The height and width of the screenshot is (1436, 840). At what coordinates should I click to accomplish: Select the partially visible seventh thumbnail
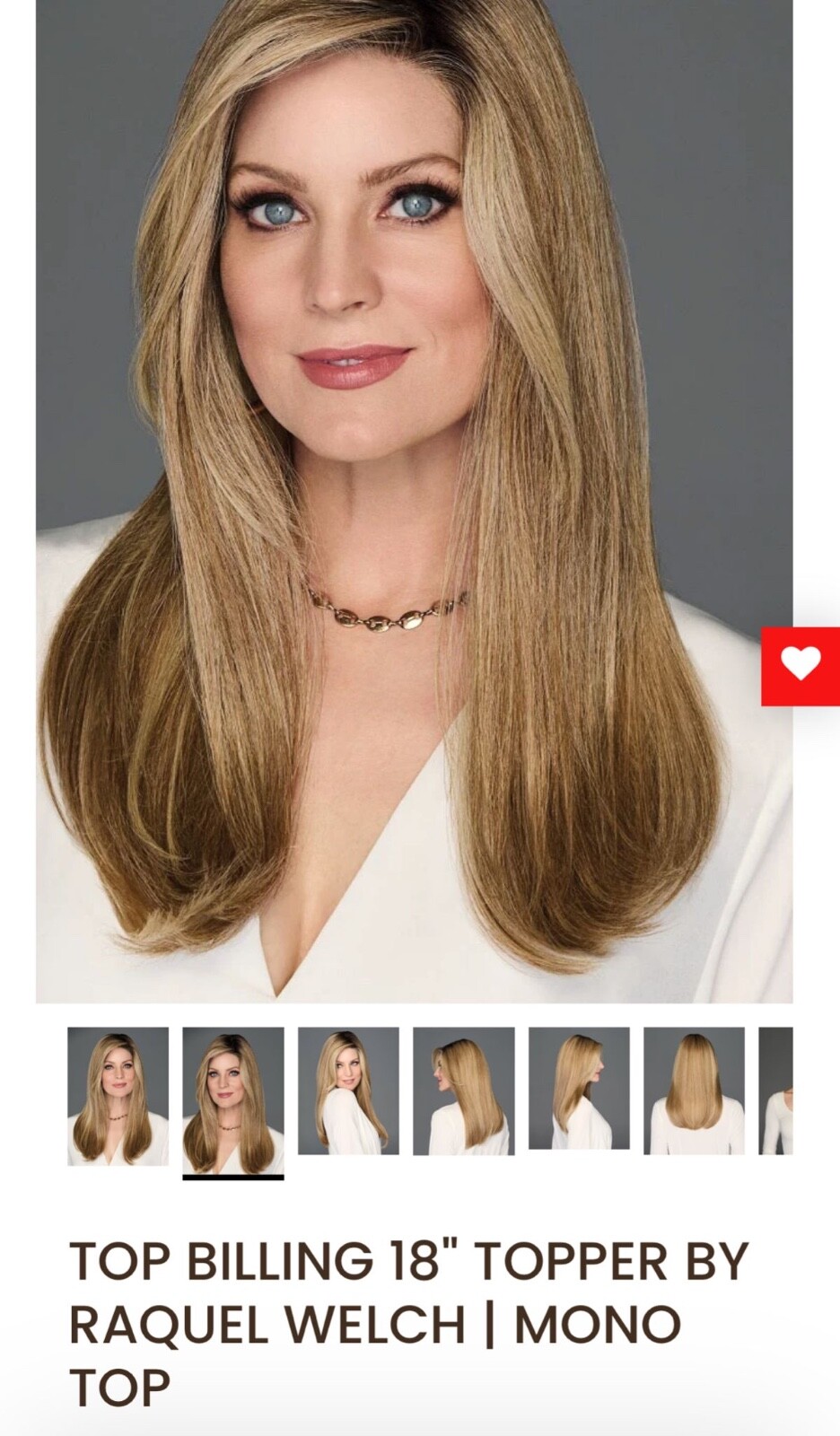[776, 1090]
